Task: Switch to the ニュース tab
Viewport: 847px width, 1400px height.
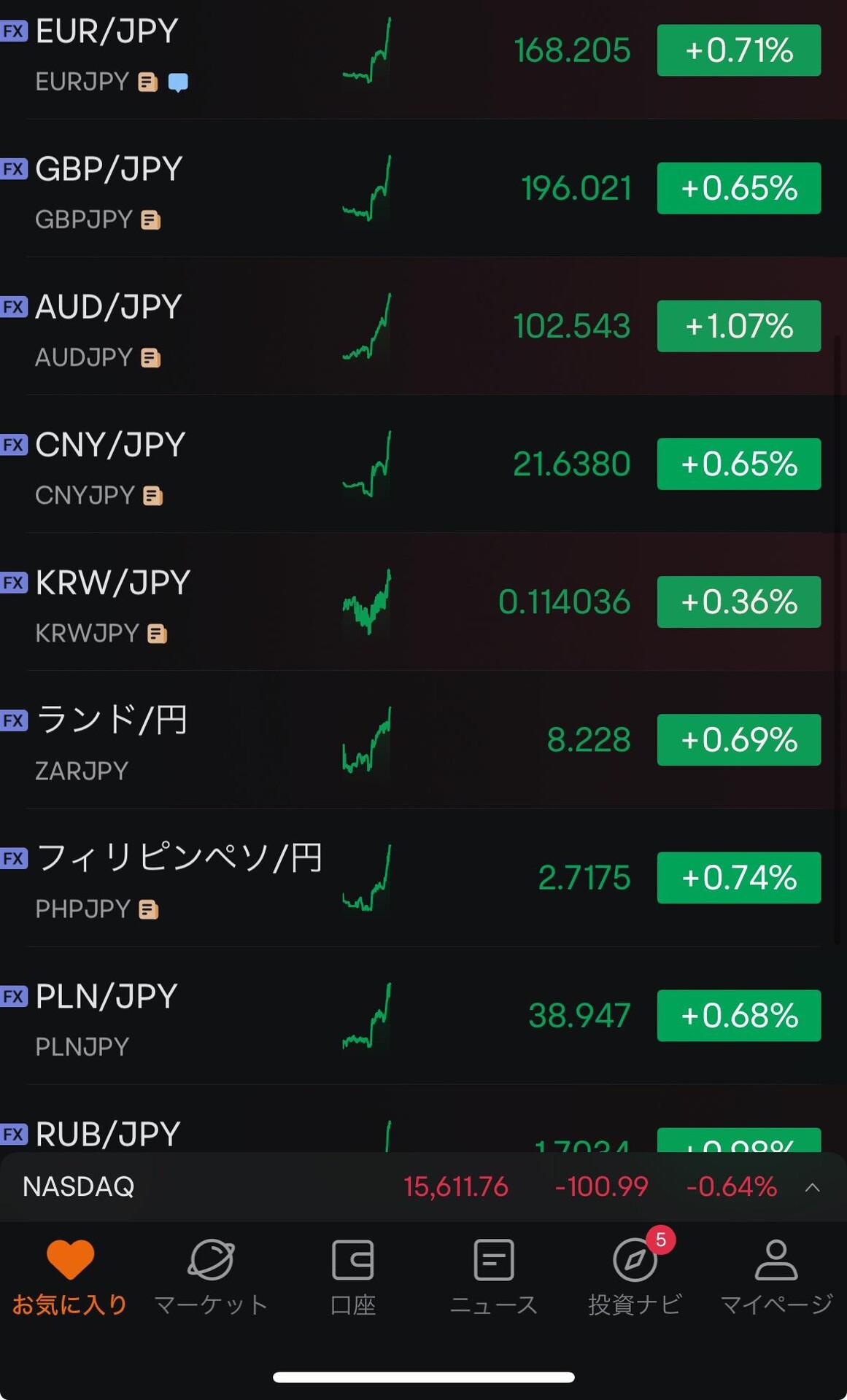Action: coord(494,1277)
